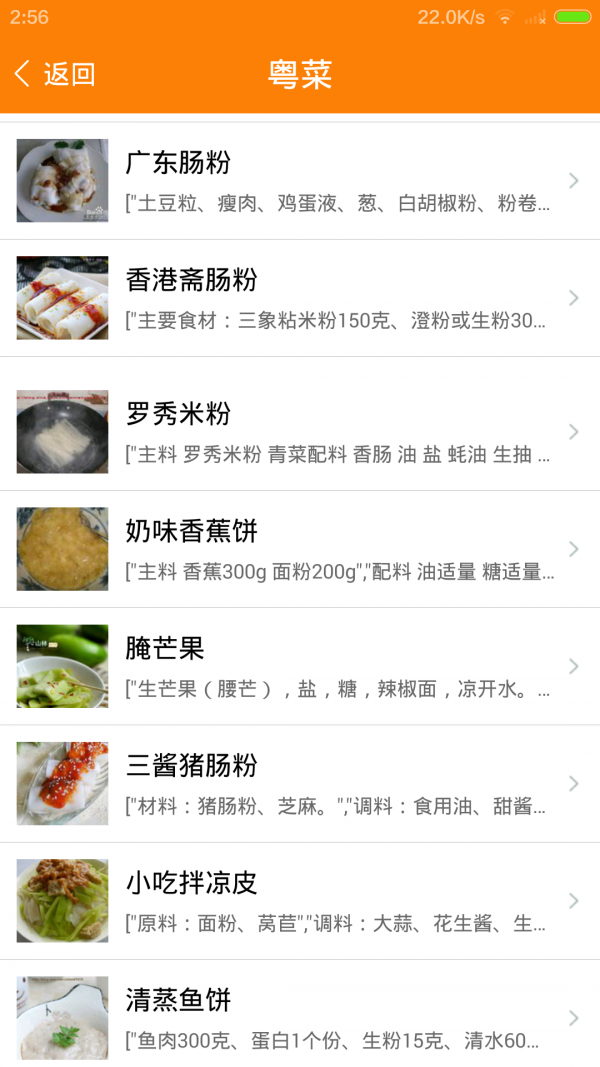600x1067 pixels.
Task: Select the 罗秀米粉 recipe row
Action: point(300,432)
